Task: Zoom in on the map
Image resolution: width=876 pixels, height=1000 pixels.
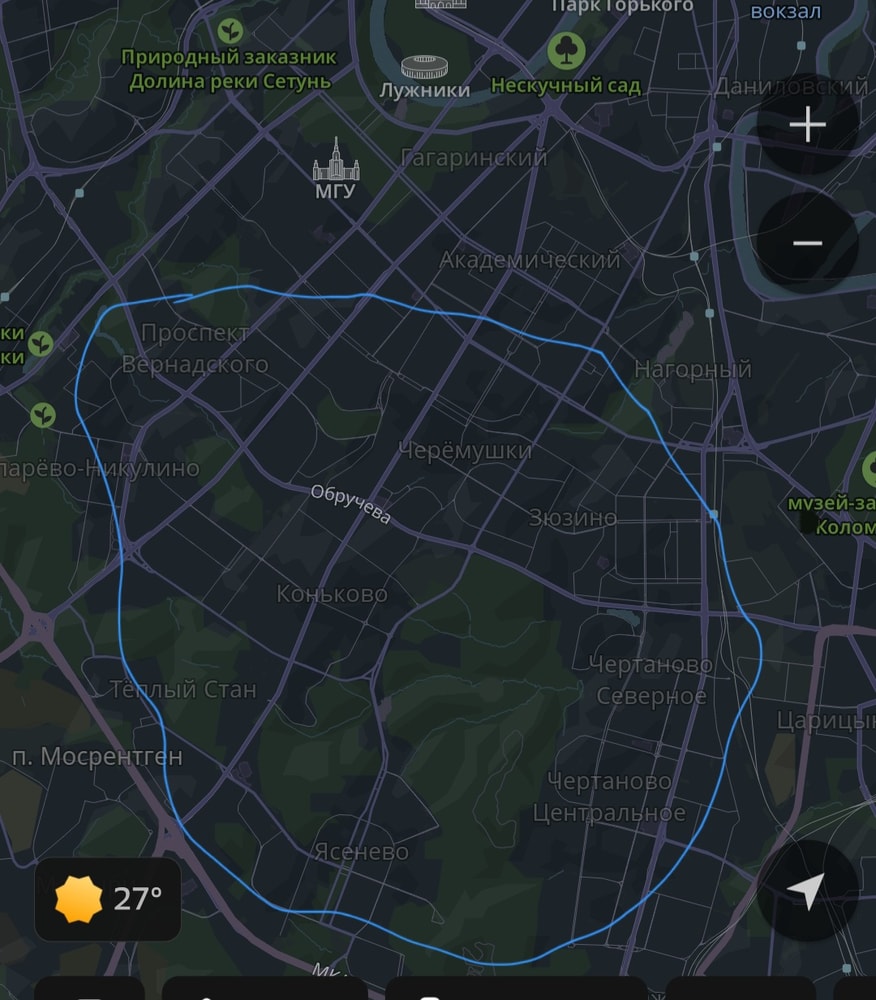Action: tap(807, 125)
